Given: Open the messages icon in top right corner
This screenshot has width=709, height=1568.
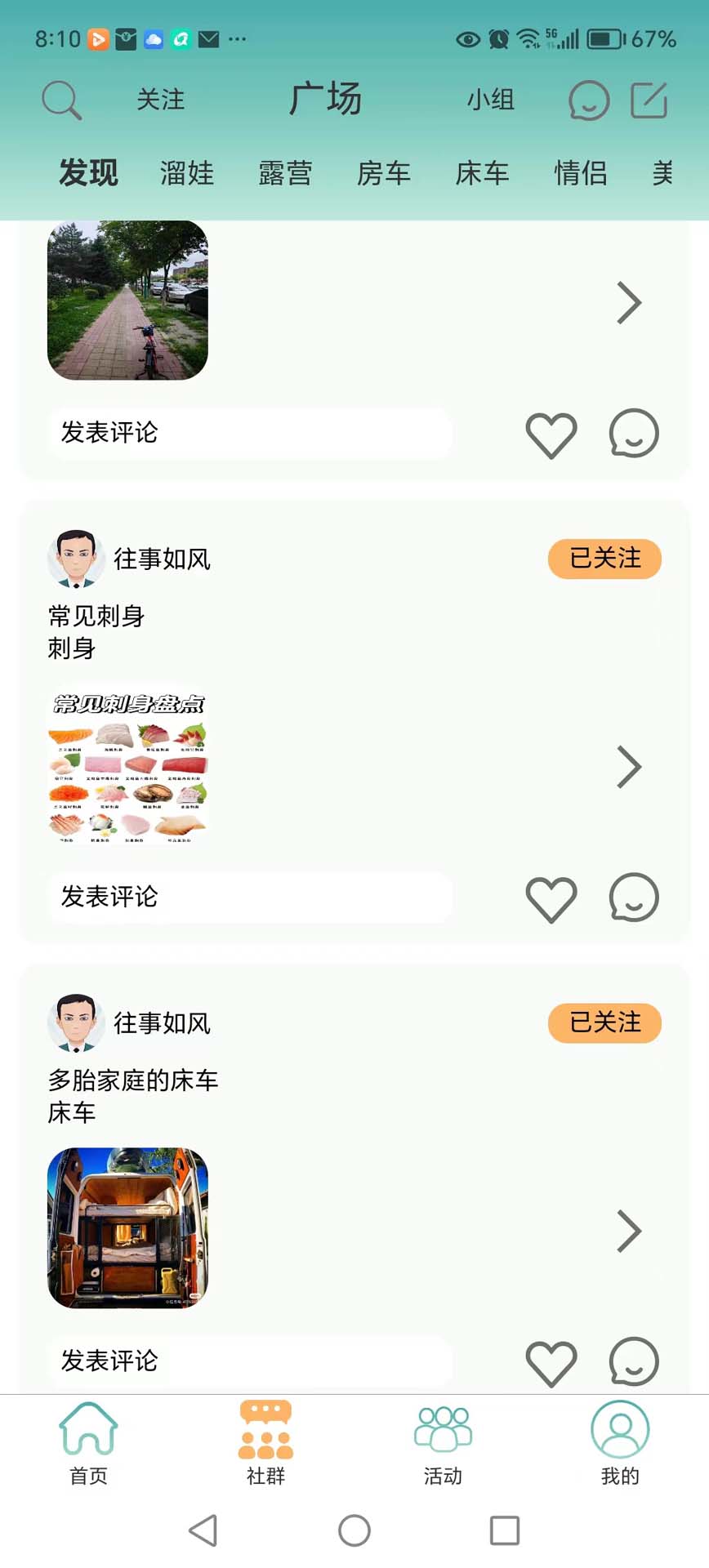Looking at the screenshot, I should click(x=587, y=100).
